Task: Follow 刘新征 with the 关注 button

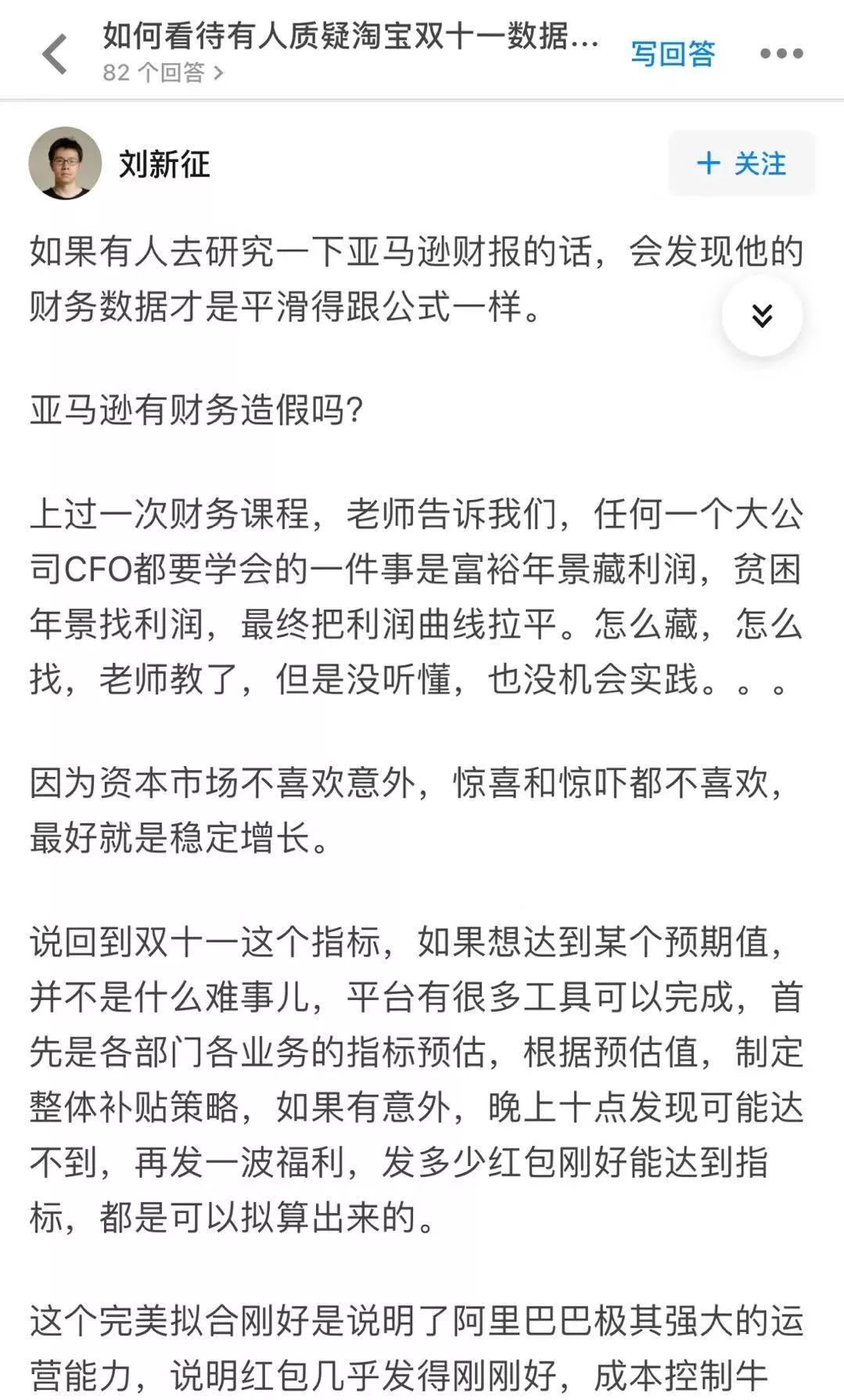Action: tap(741, 163)
